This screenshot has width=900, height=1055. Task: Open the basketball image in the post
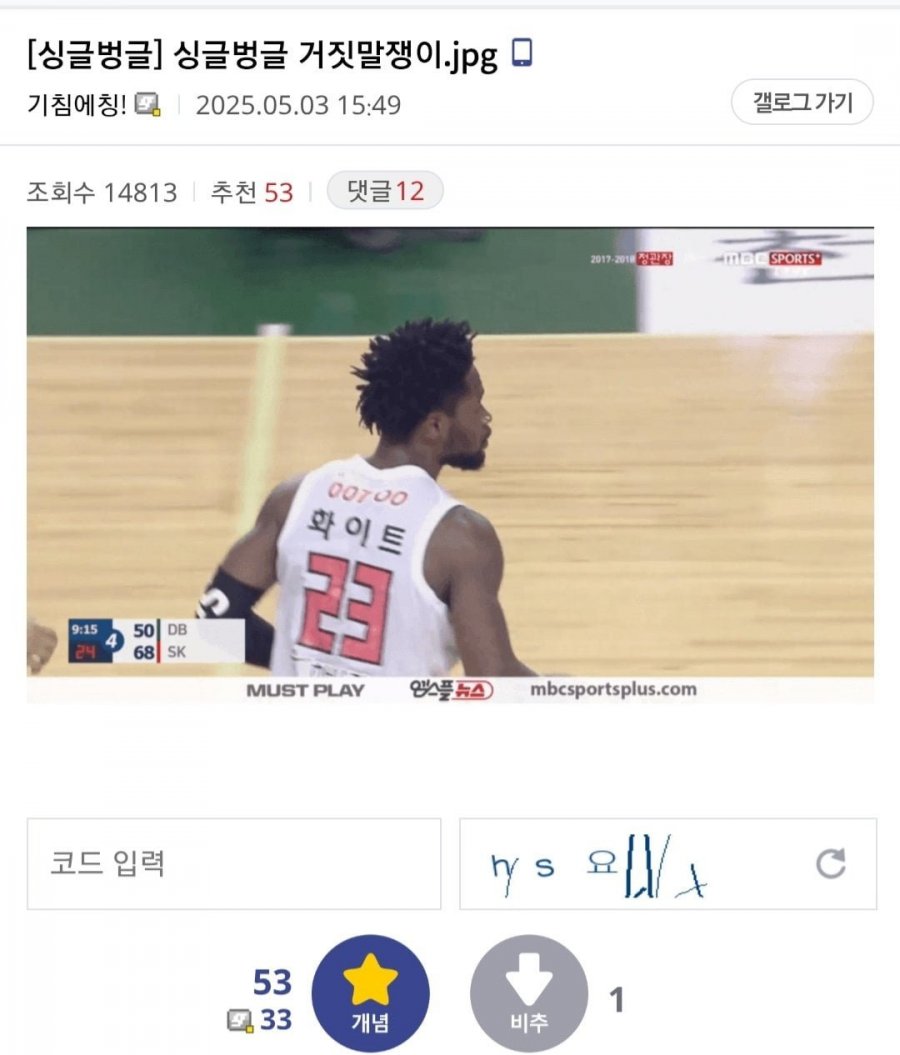pos(450,465)
